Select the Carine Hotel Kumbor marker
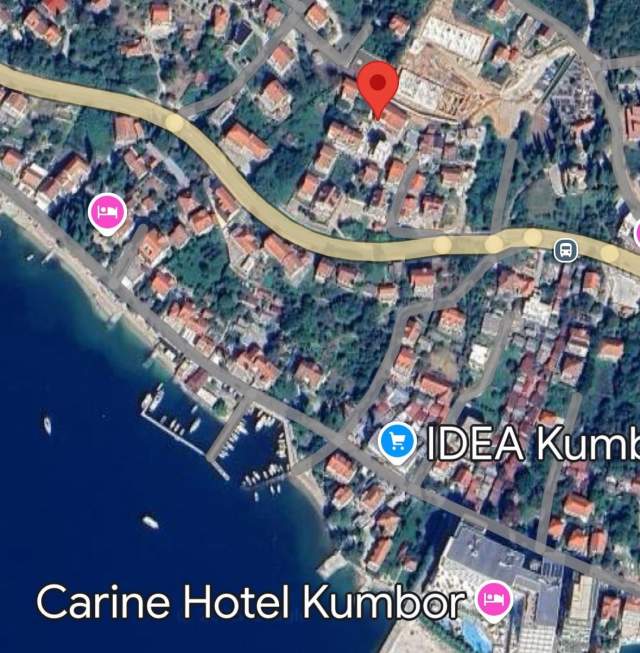This screenshot has width=640, height=653. pos(493,600)
